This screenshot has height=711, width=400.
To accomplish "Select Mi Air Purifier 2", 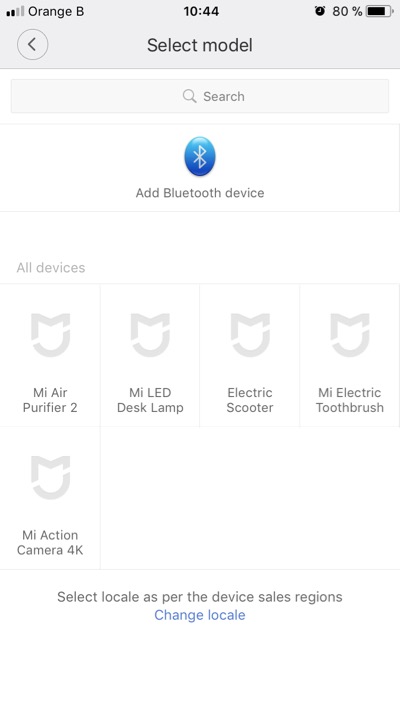I will (x=50, y=356).
